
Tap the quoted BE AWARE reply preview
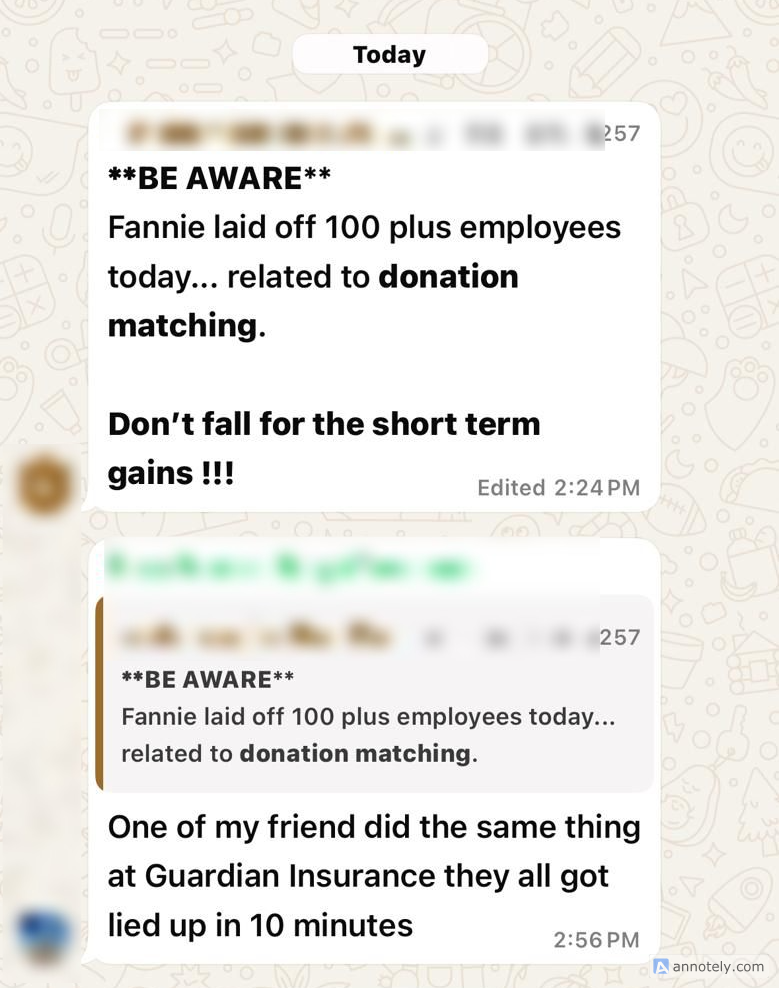click(x=375, y=694)
